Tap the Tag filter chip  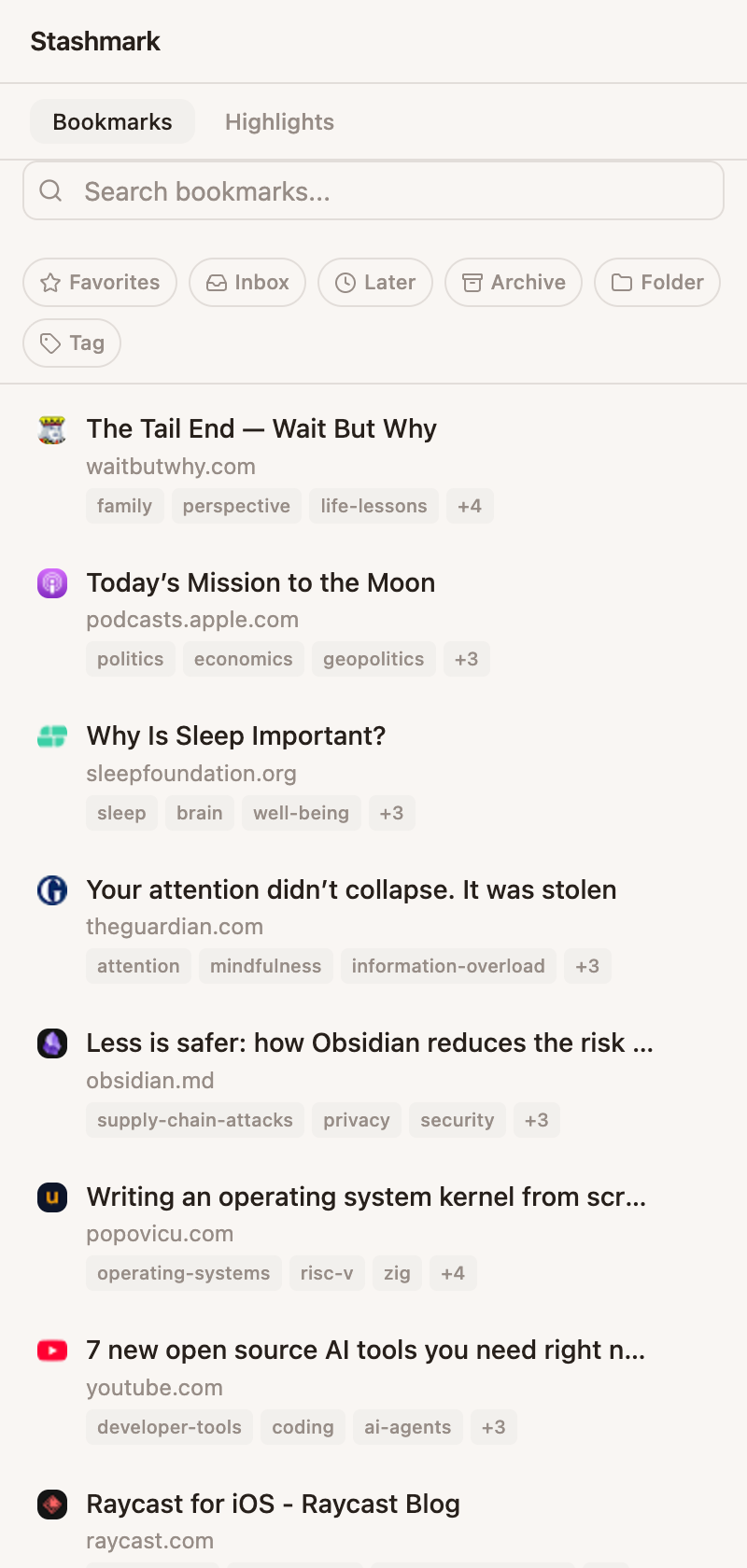coord(72,343)
